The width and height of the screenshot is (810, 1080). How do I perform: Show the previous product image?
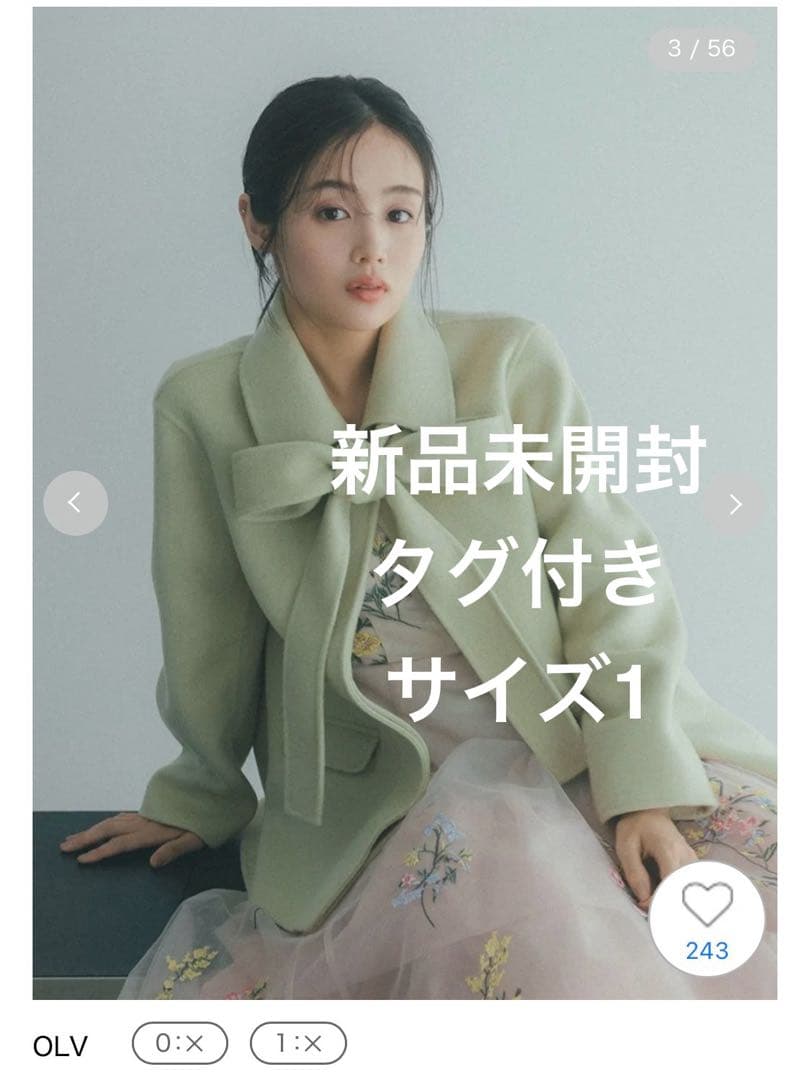(75, 503)
